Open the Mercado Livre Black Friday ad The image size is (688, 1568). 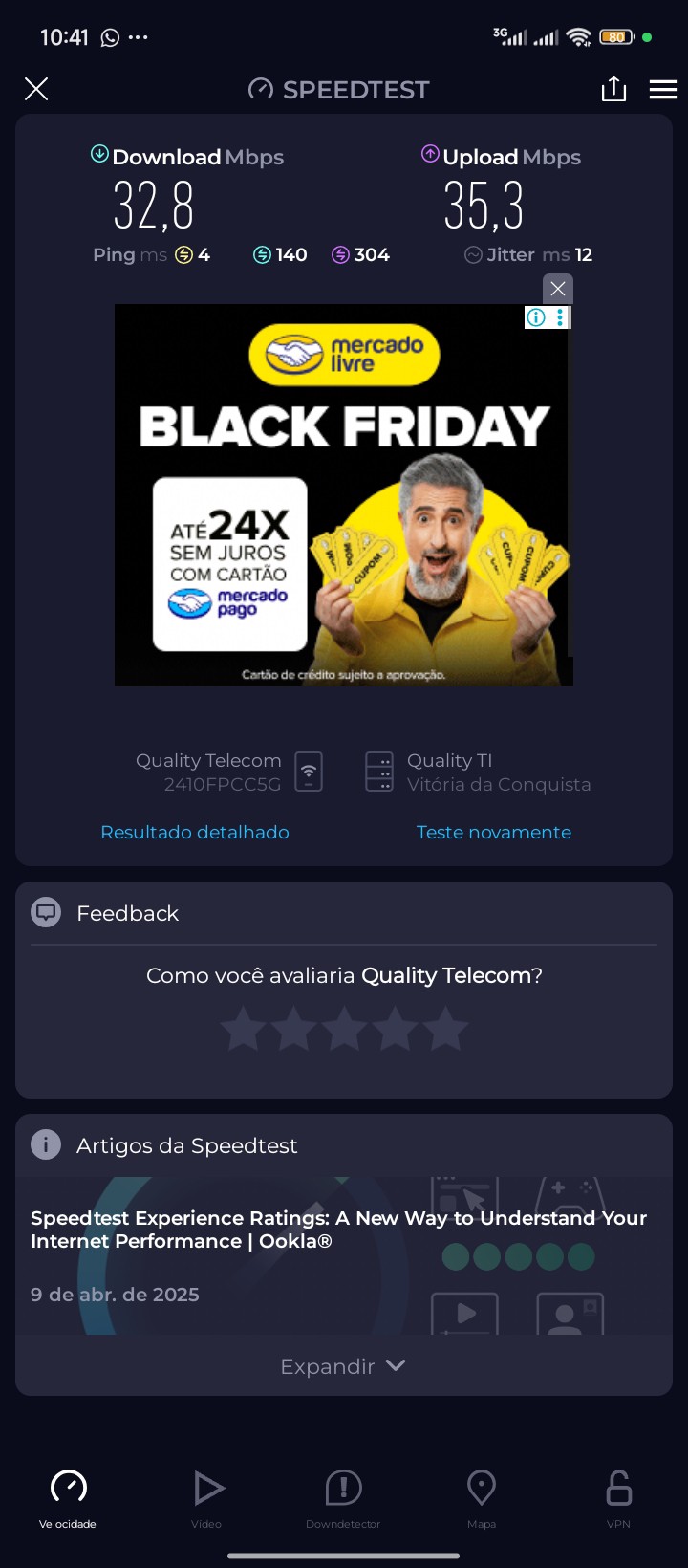click(344, 497)
